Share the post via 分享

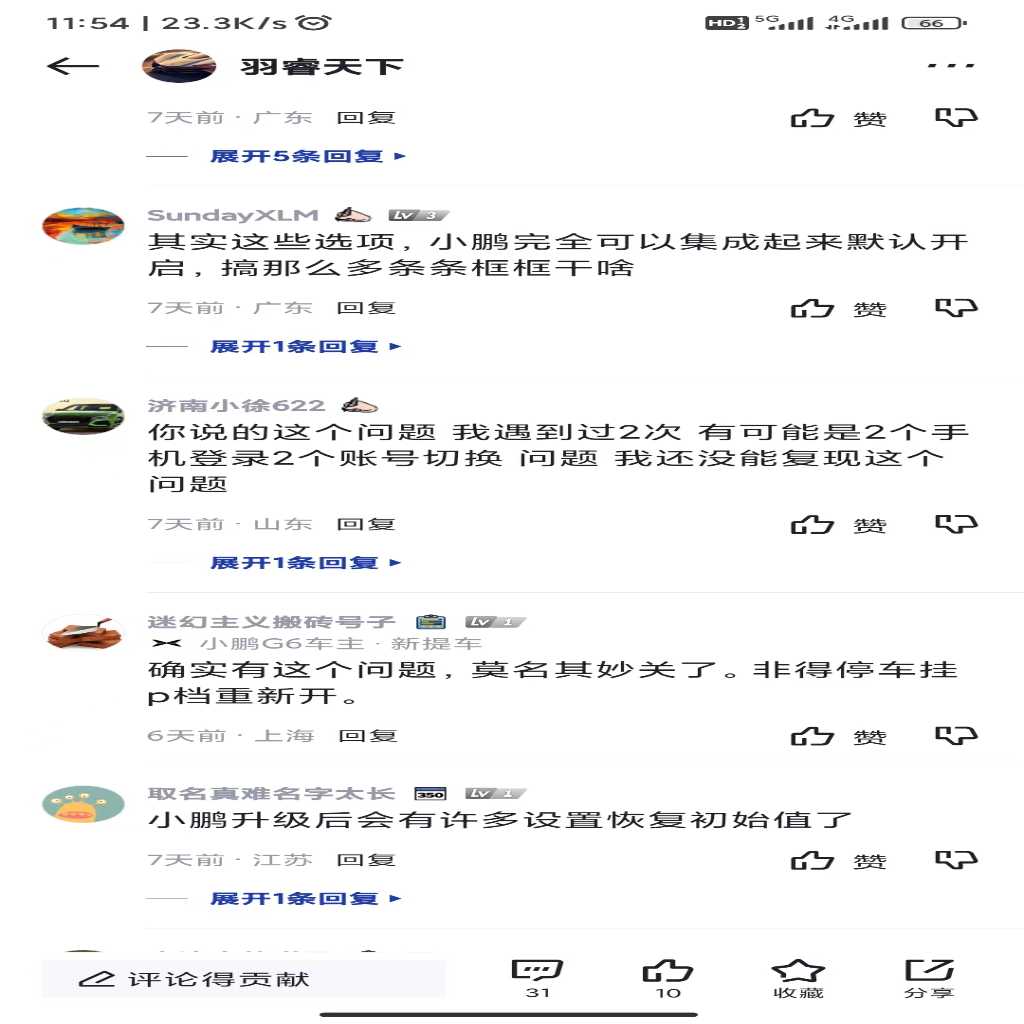[x=929, y=978]
